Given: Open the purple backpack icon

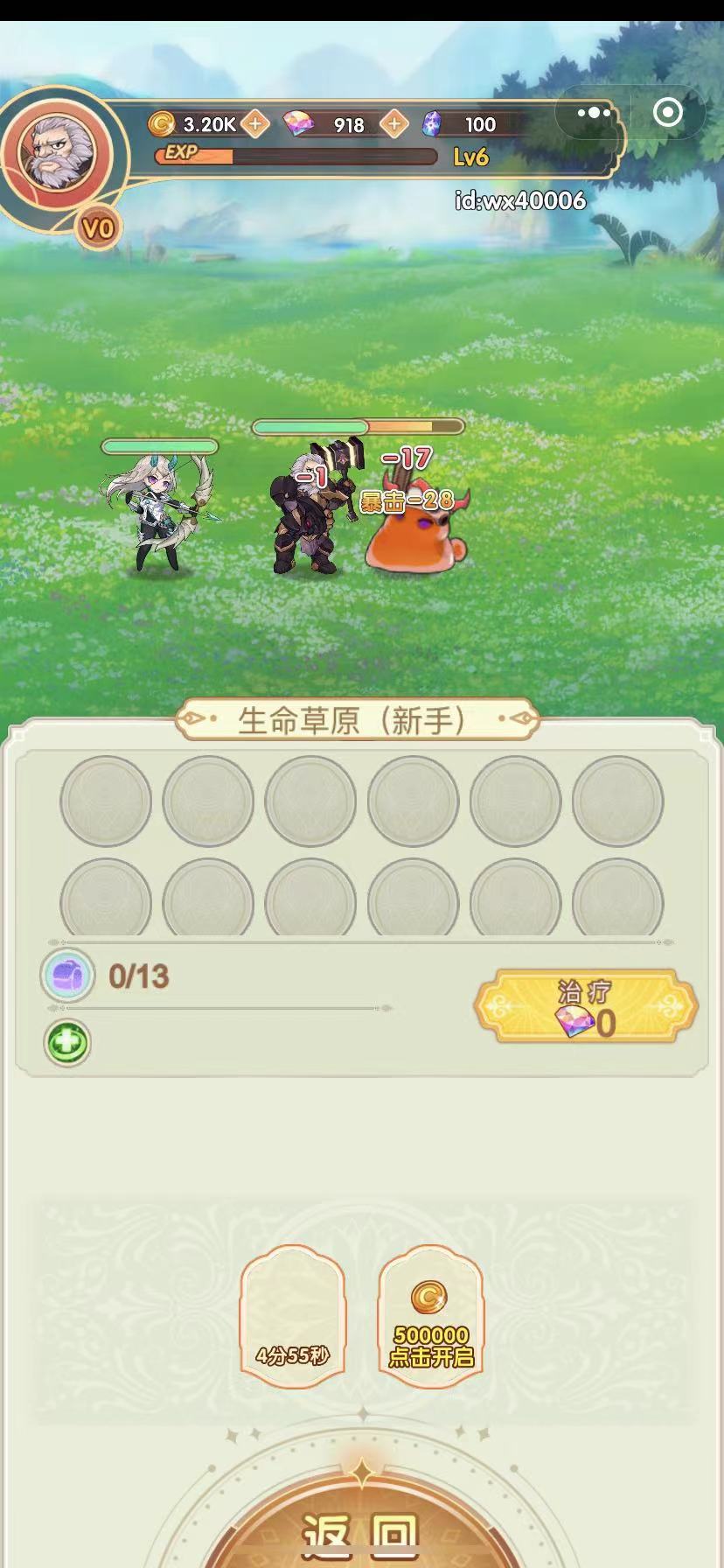Looking at the screenshot, I should [67, 975].
